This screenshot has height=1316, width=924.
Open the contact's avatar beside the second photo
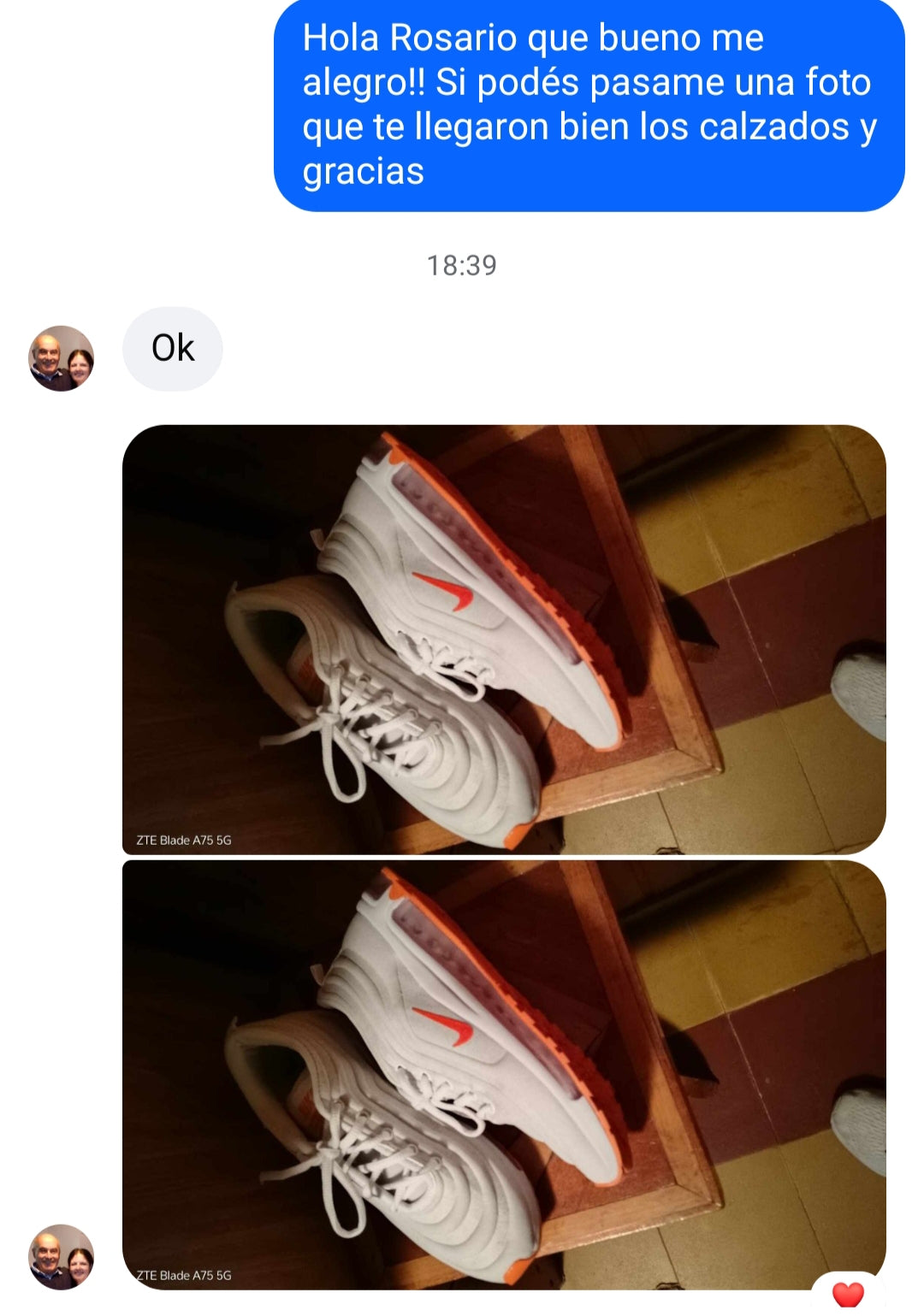(62, 1256)
